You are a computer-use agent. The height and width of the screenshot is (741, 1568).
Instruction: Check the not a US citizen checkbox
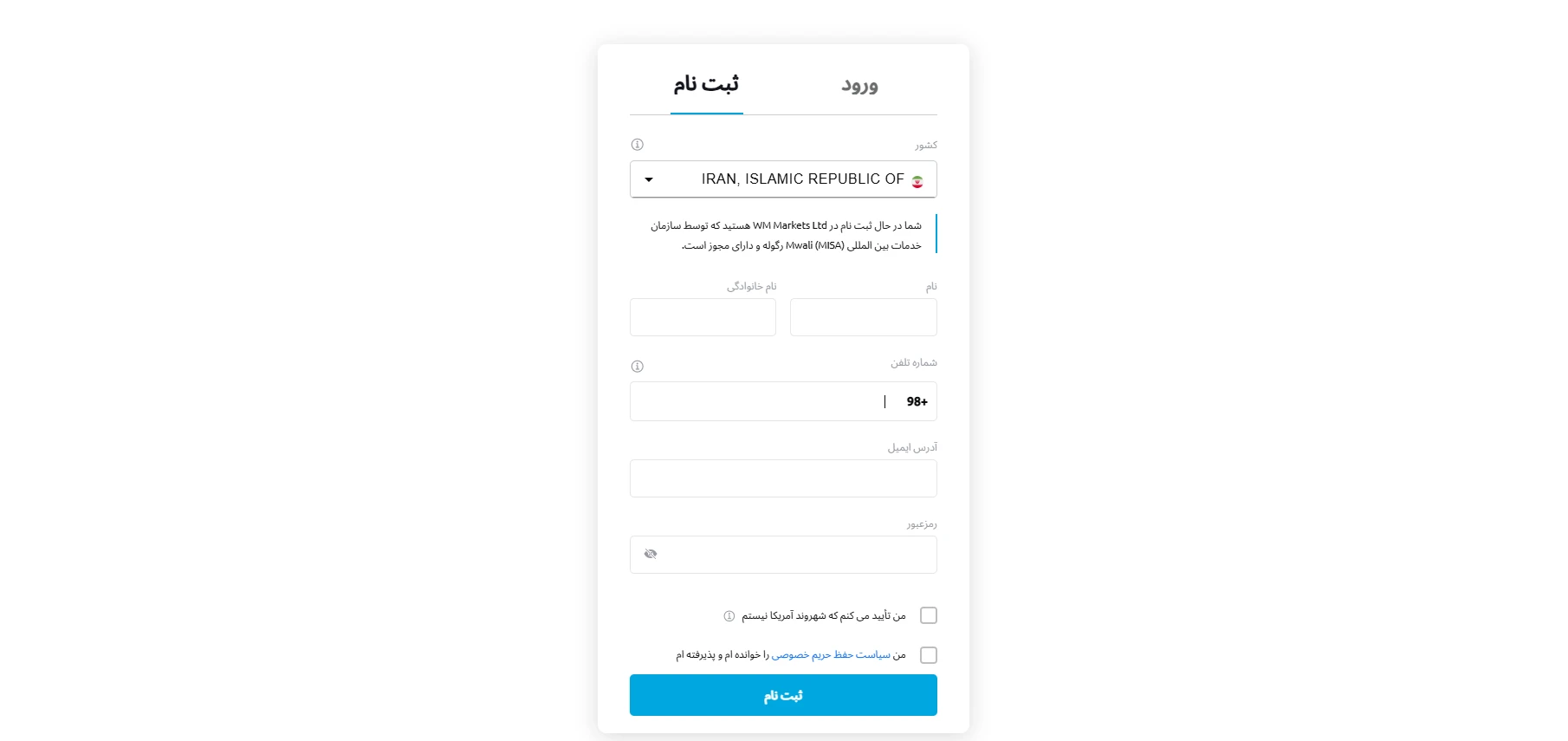point(929,615)
